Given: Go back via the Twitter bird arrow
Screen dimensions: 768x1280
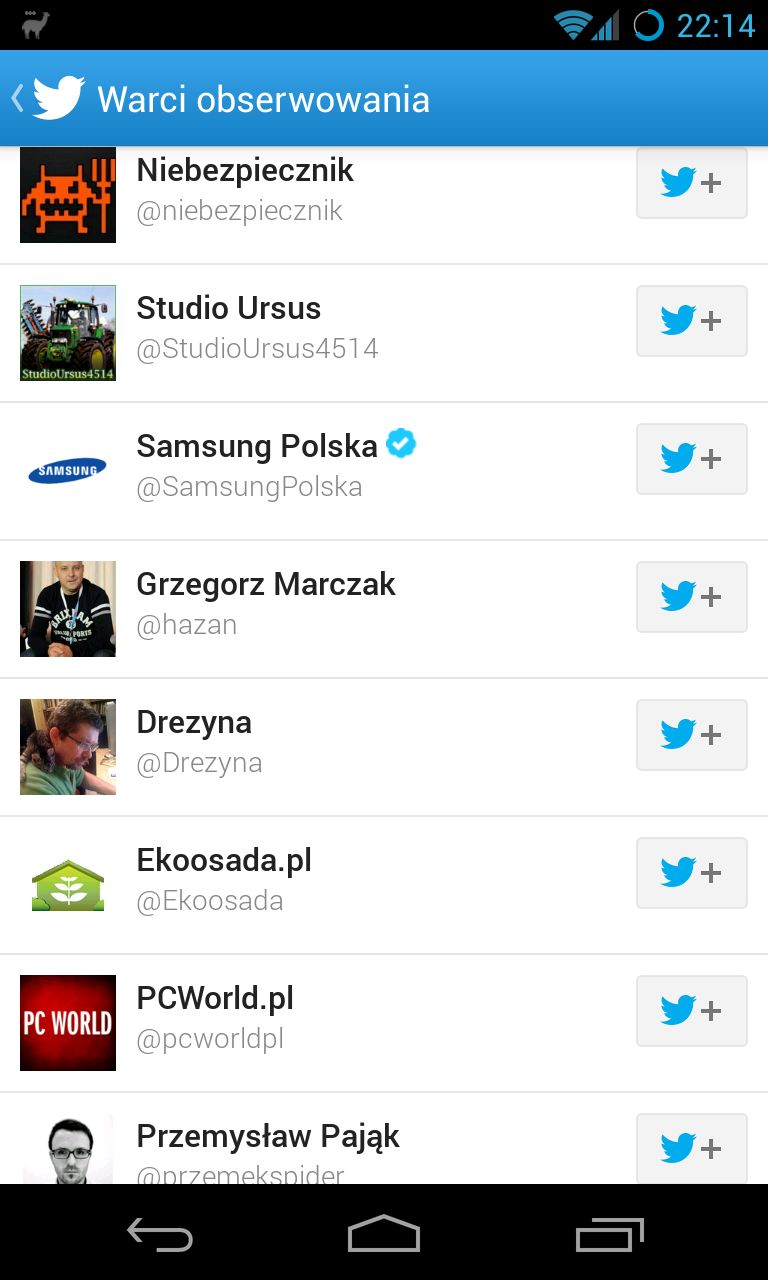Looking at the screenshot, I should 48,98.
